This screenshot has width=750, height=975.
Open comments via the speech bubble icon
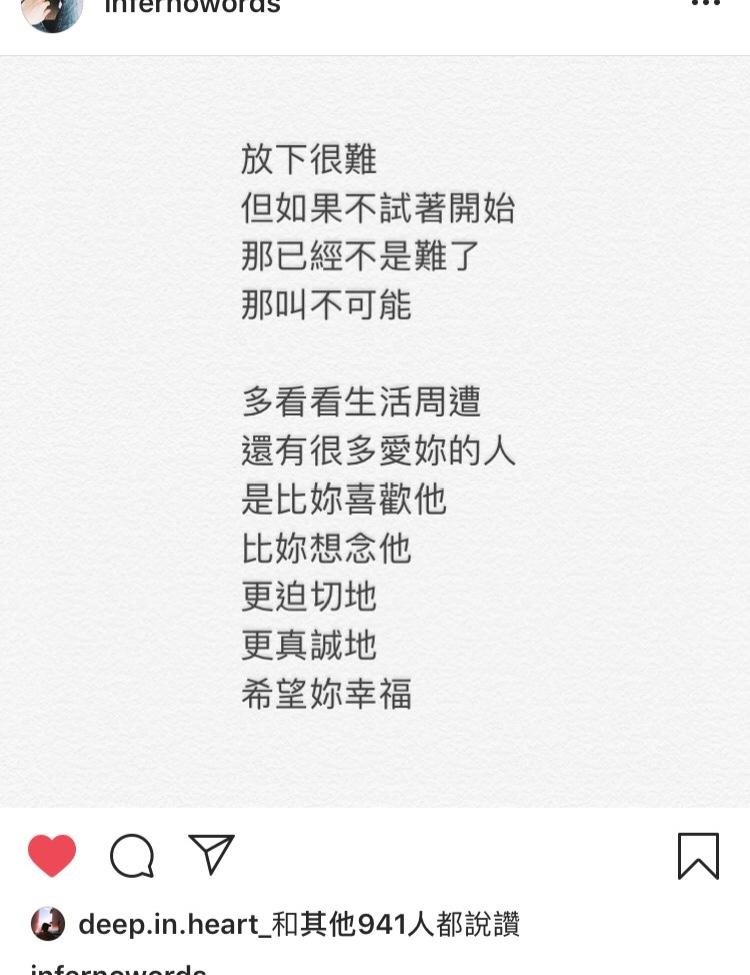[132, 856]
